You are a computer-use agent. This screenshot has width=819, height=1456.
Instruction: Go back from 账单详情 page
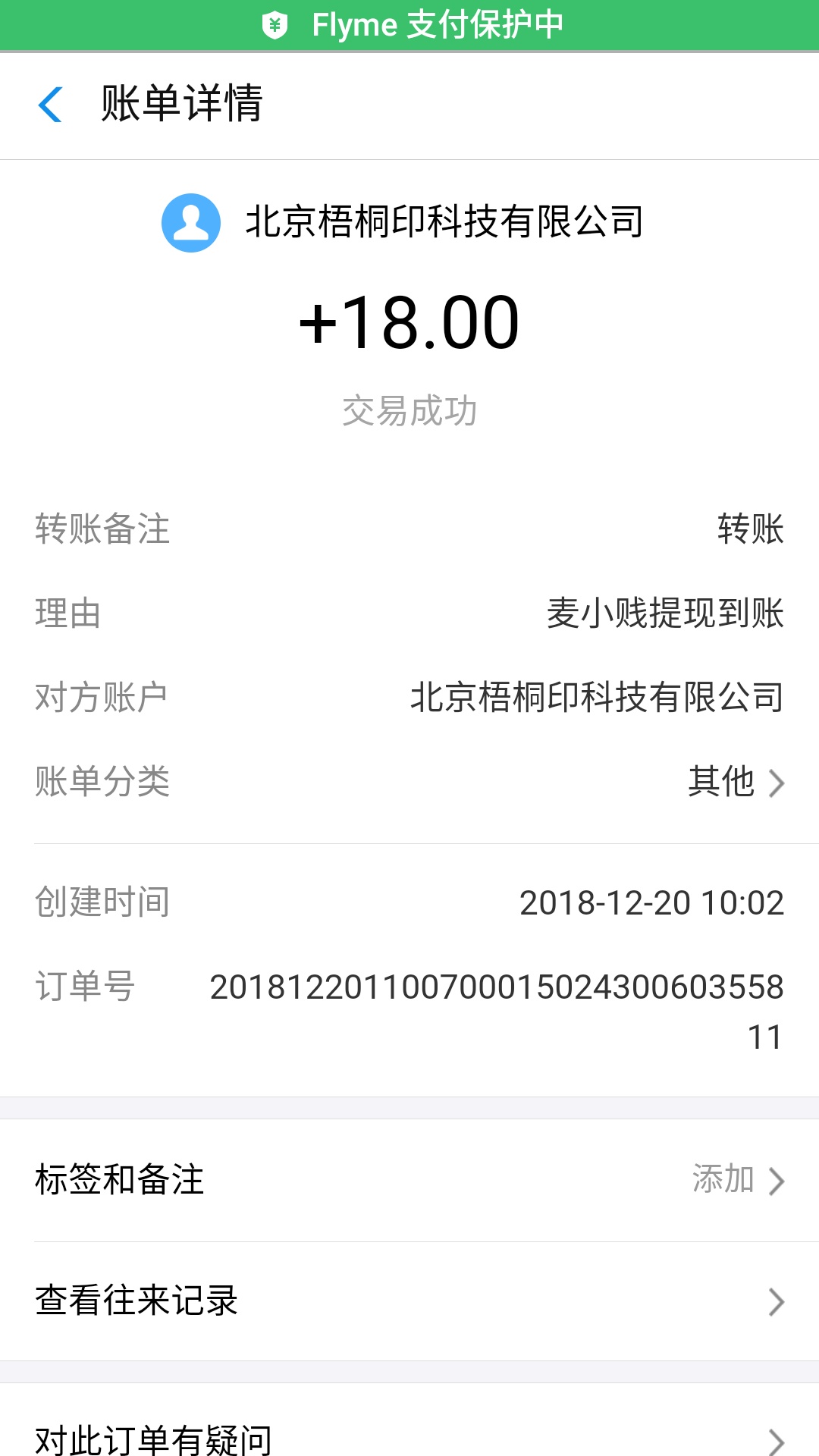coord(50,104)
